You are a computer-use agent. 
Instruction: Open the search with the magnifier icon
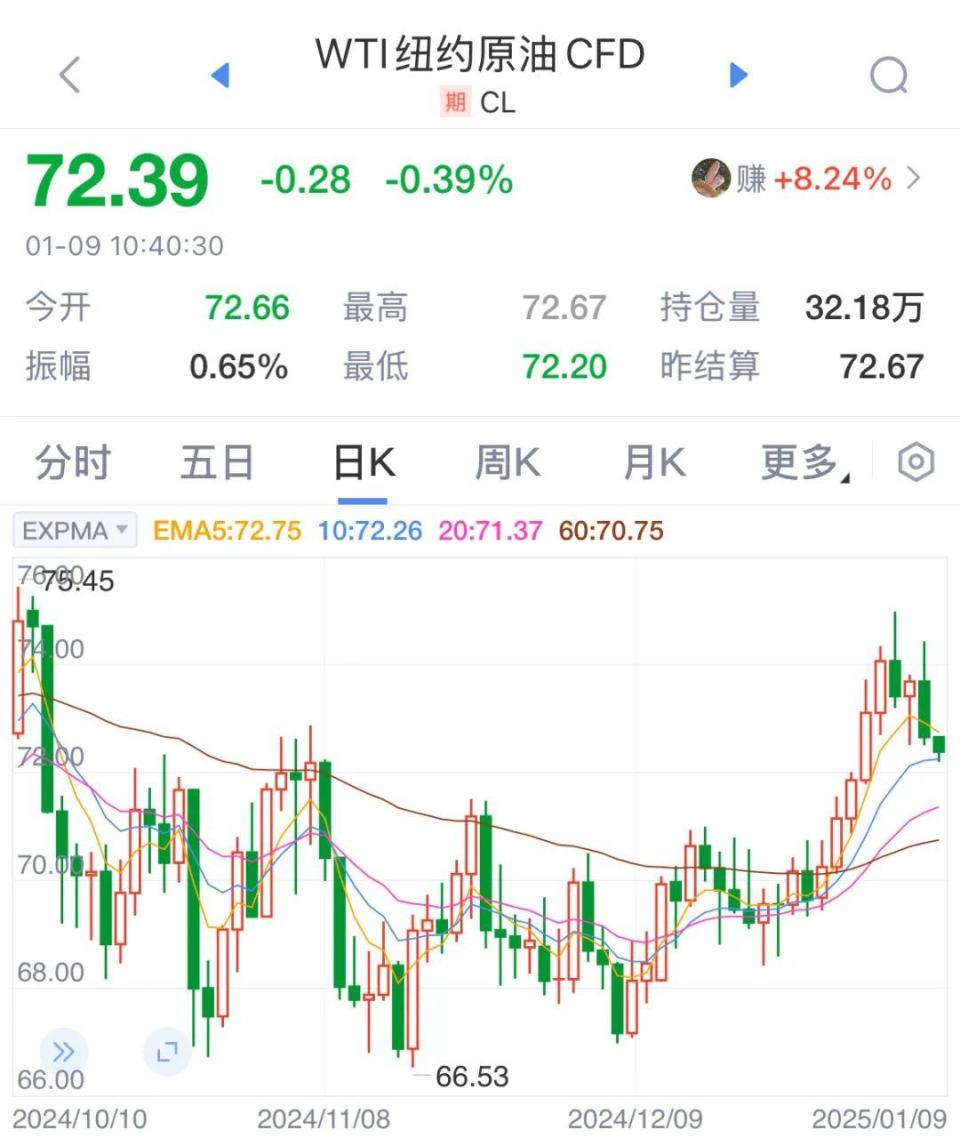(888, 74)
